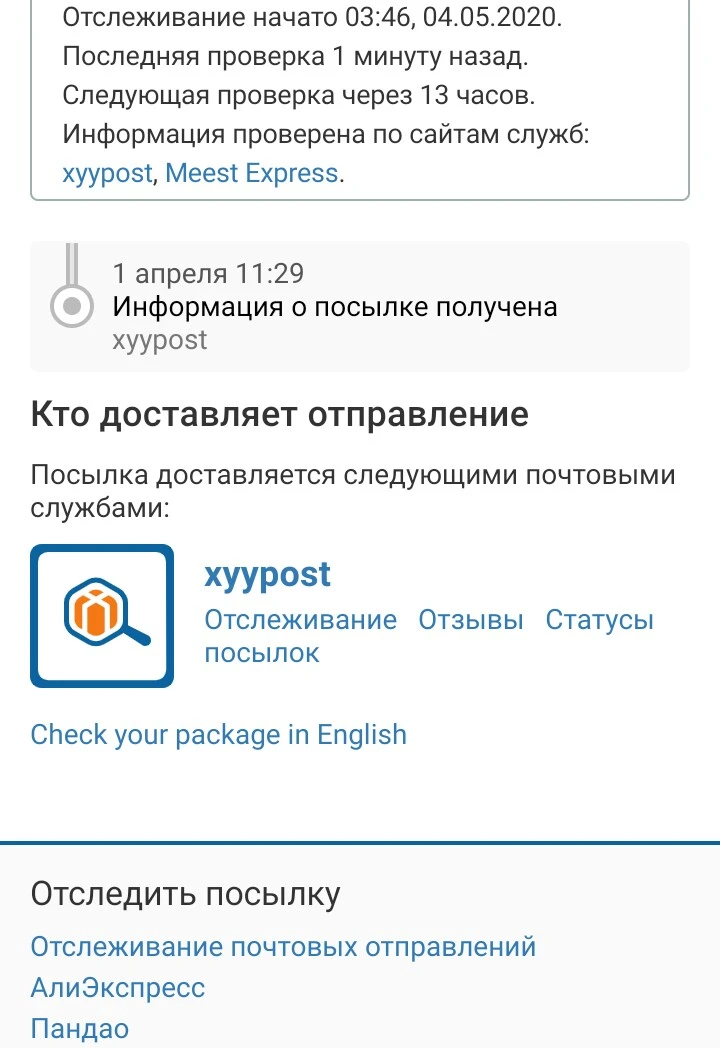The image size is (720, 1048).
Task: Open the bold xyypost carrier title link
Action: pos(267,574)
